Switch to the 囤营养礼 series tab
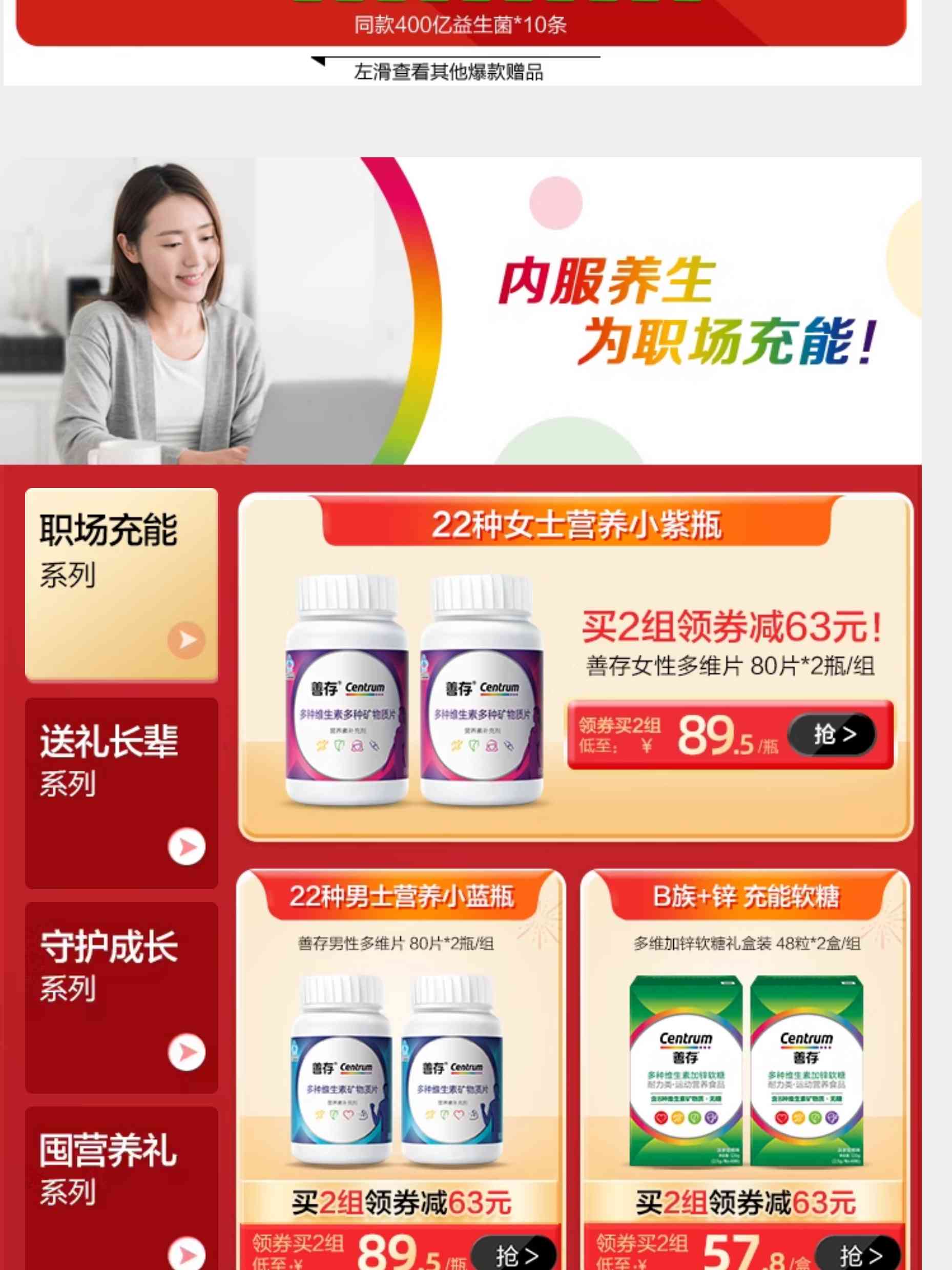Image resolution: width=952 pixels, height=1270 pixels. click(121, 1189)
